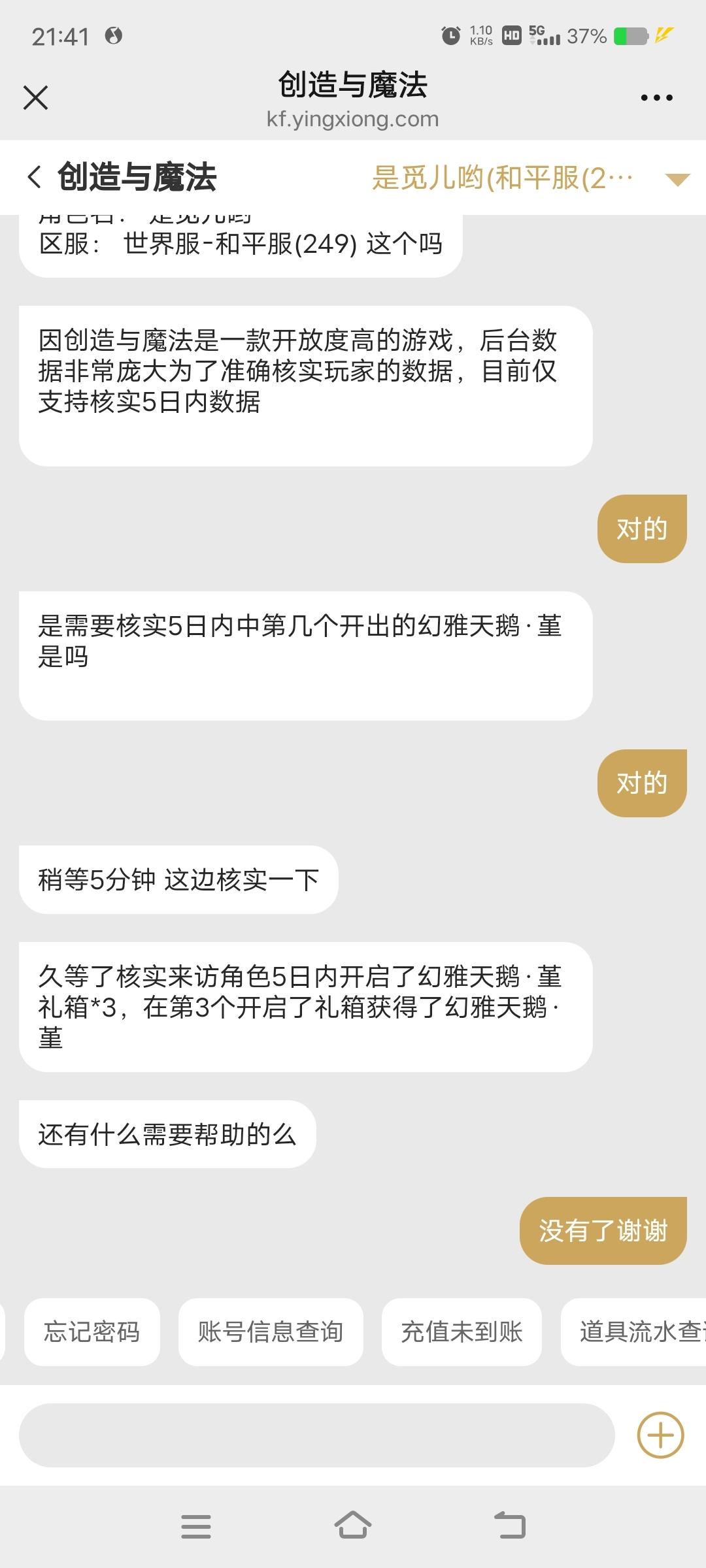Open the system recent apps menu
Viewport: 706px width, 1568px height.
click(x=196, y=1526)
